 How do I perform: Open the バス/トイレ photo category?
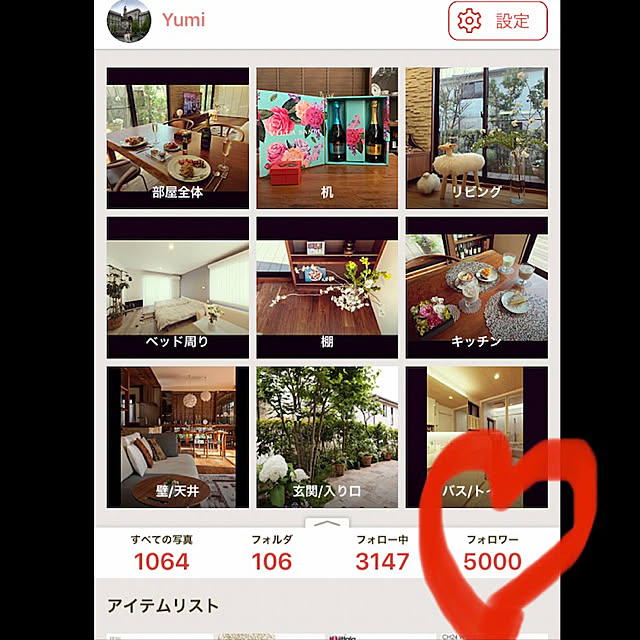click(x=476, y=437)
